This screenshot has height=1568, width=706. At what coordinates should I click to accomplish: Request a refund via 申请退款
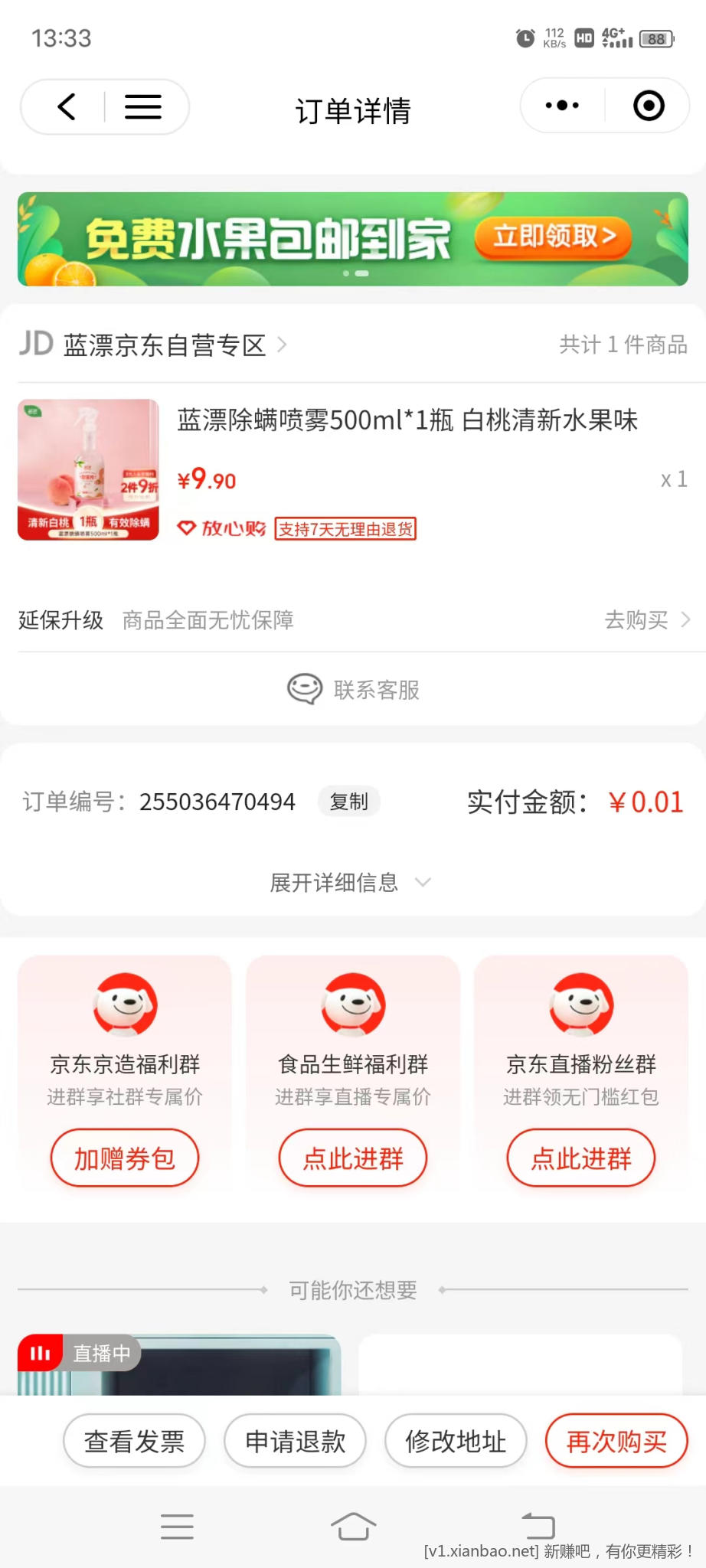(296, 1442)
